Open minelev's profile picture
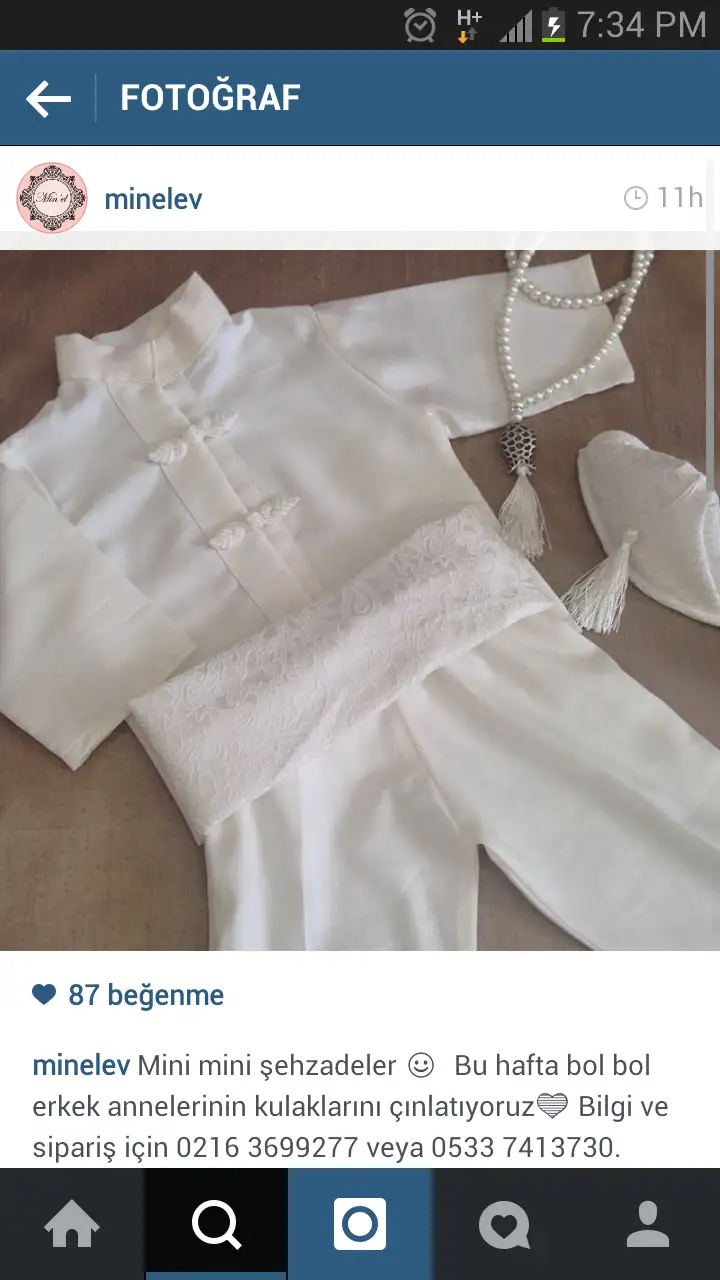Image resolution: width=720 pixels, height=1280 pixels. tap(52, 198)
